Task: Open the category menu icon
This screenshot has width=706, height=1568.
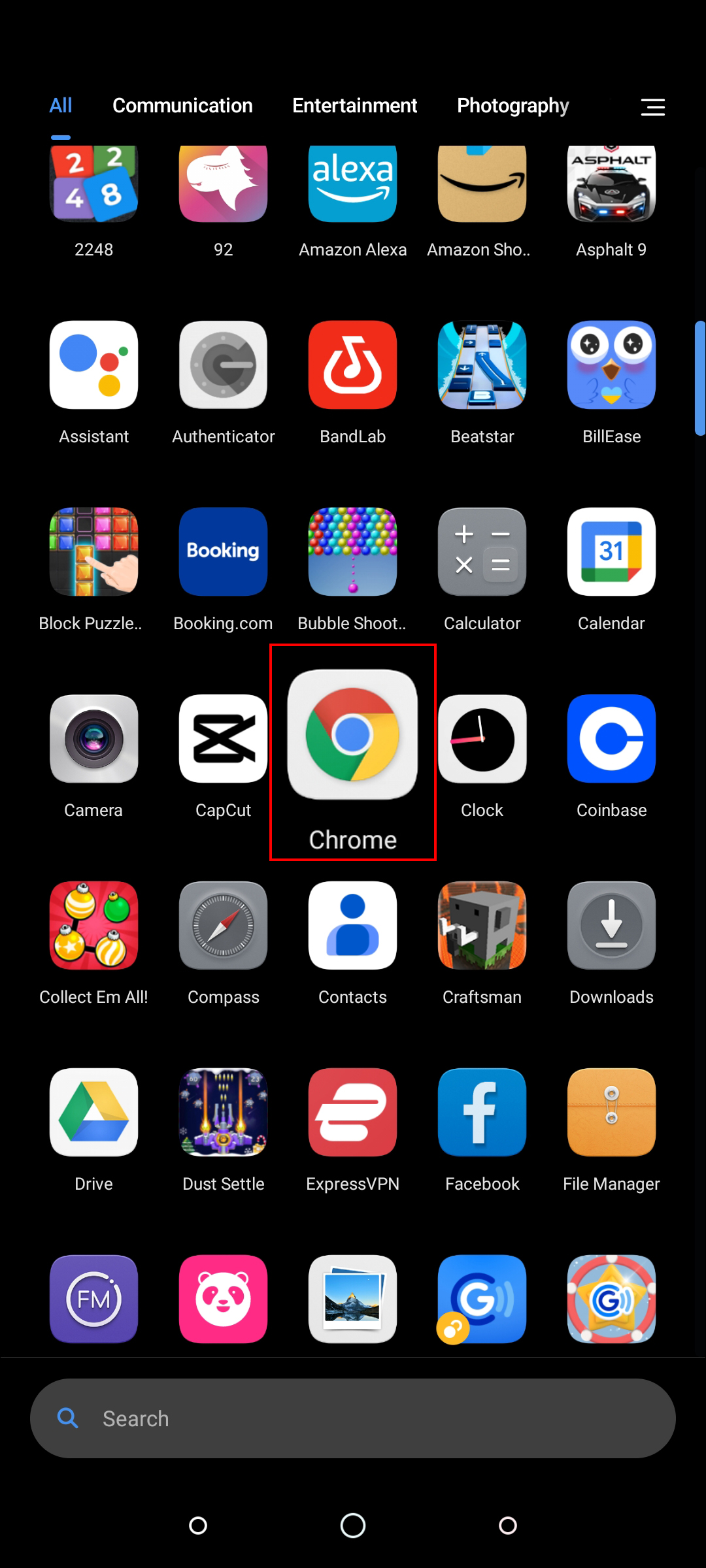Action: tap(652, 107)
